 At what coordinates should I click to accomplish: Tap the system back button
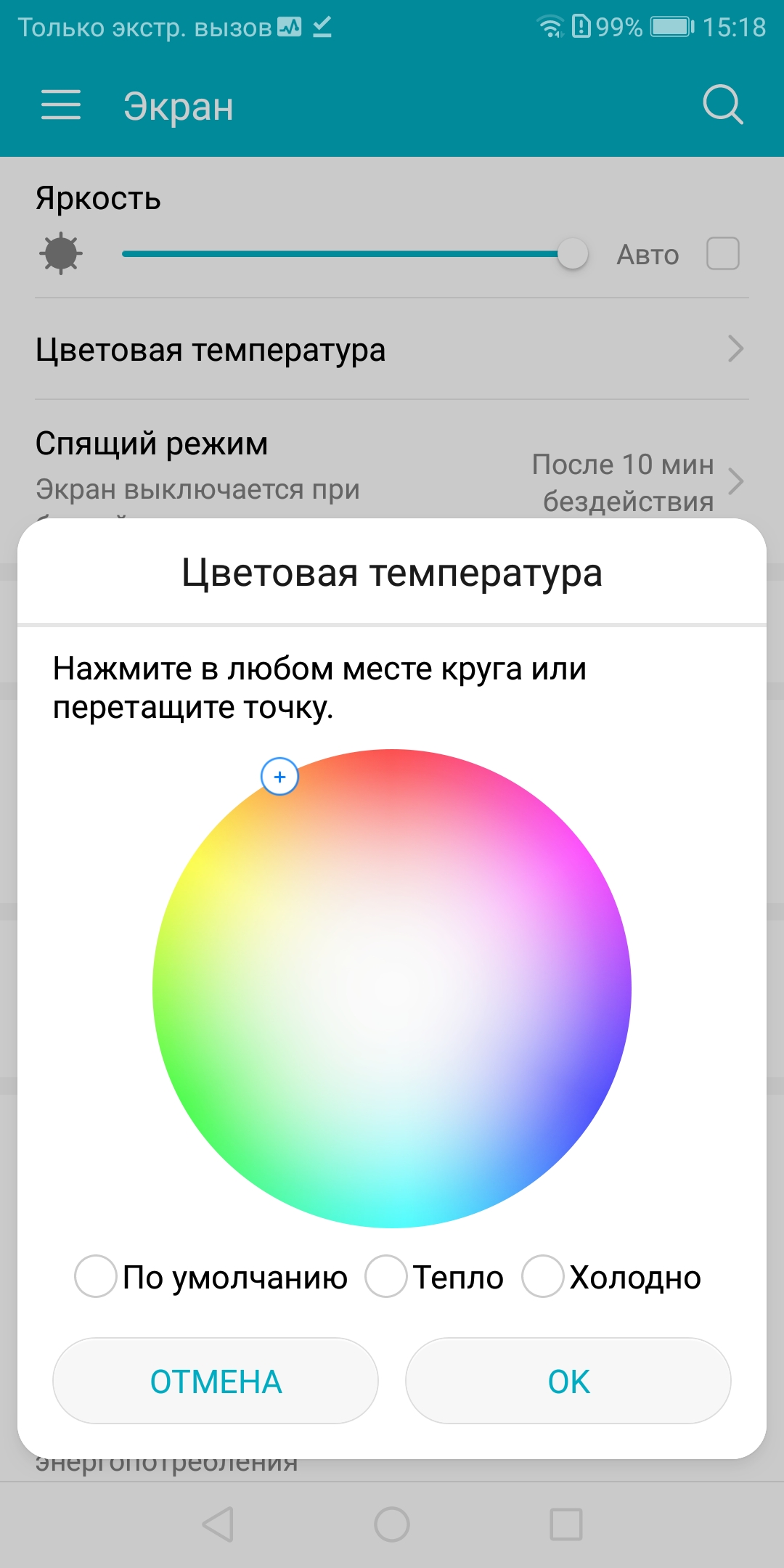coord(218,1524)
